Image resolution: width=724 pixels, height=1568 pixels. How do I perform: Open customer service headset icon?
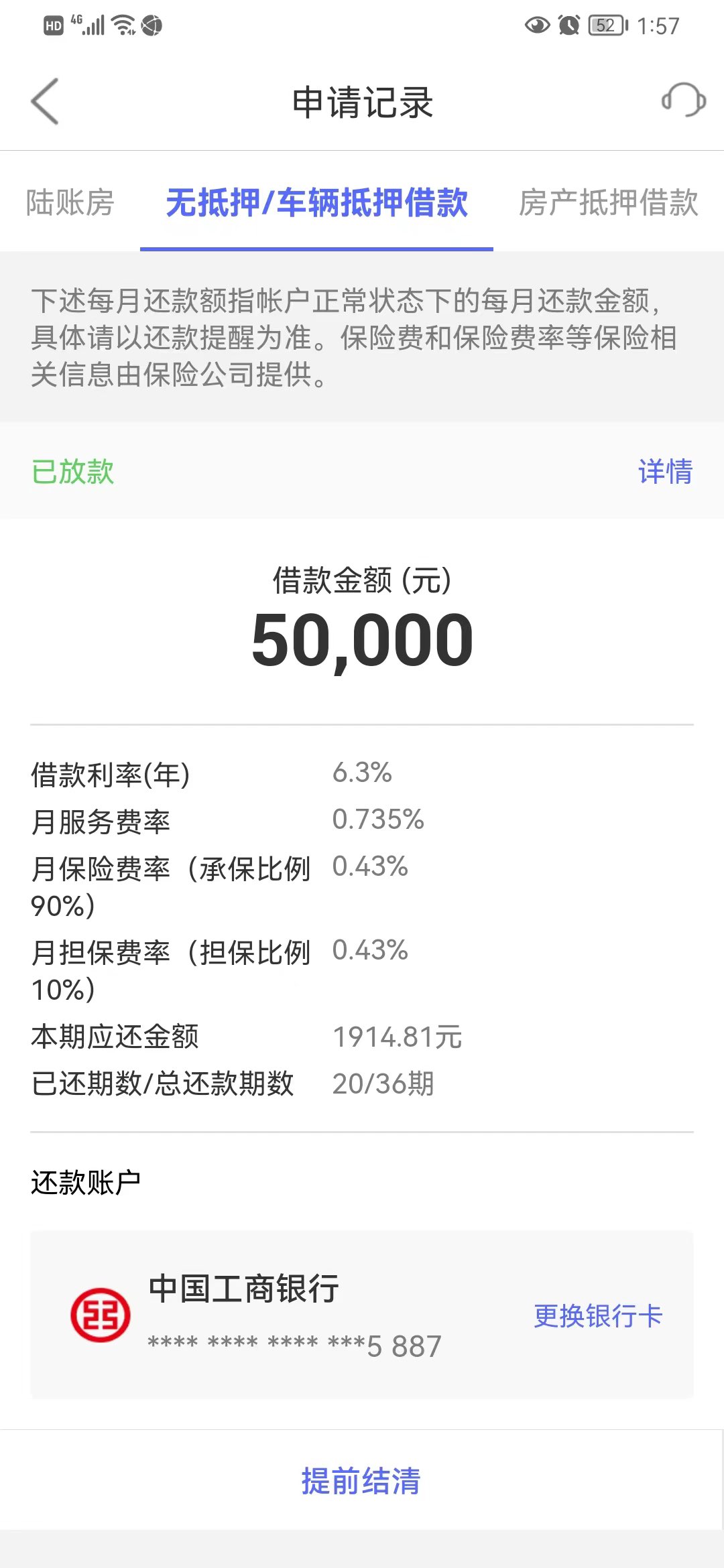click(x=683, y=100)
